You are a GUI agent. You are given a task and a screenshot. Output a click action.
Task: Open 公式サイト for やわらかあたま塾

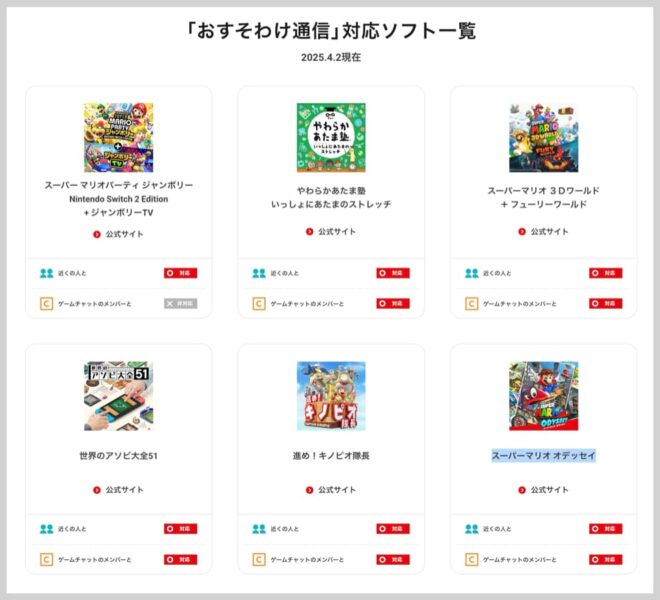coord(331,231)
